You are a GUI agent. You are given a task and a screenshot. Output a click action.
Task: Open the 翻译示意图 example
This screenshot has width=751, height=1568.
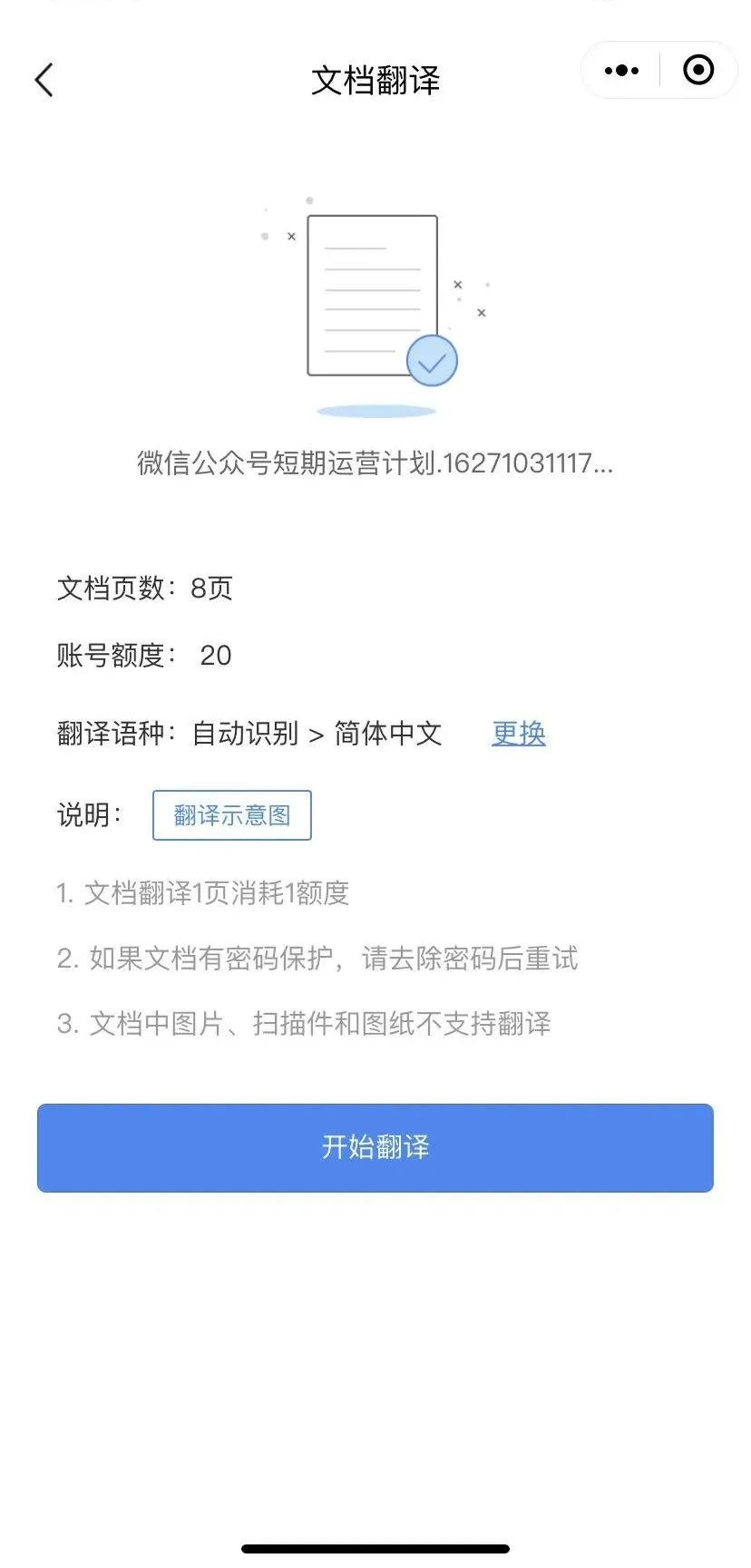[x=232, y=815]
